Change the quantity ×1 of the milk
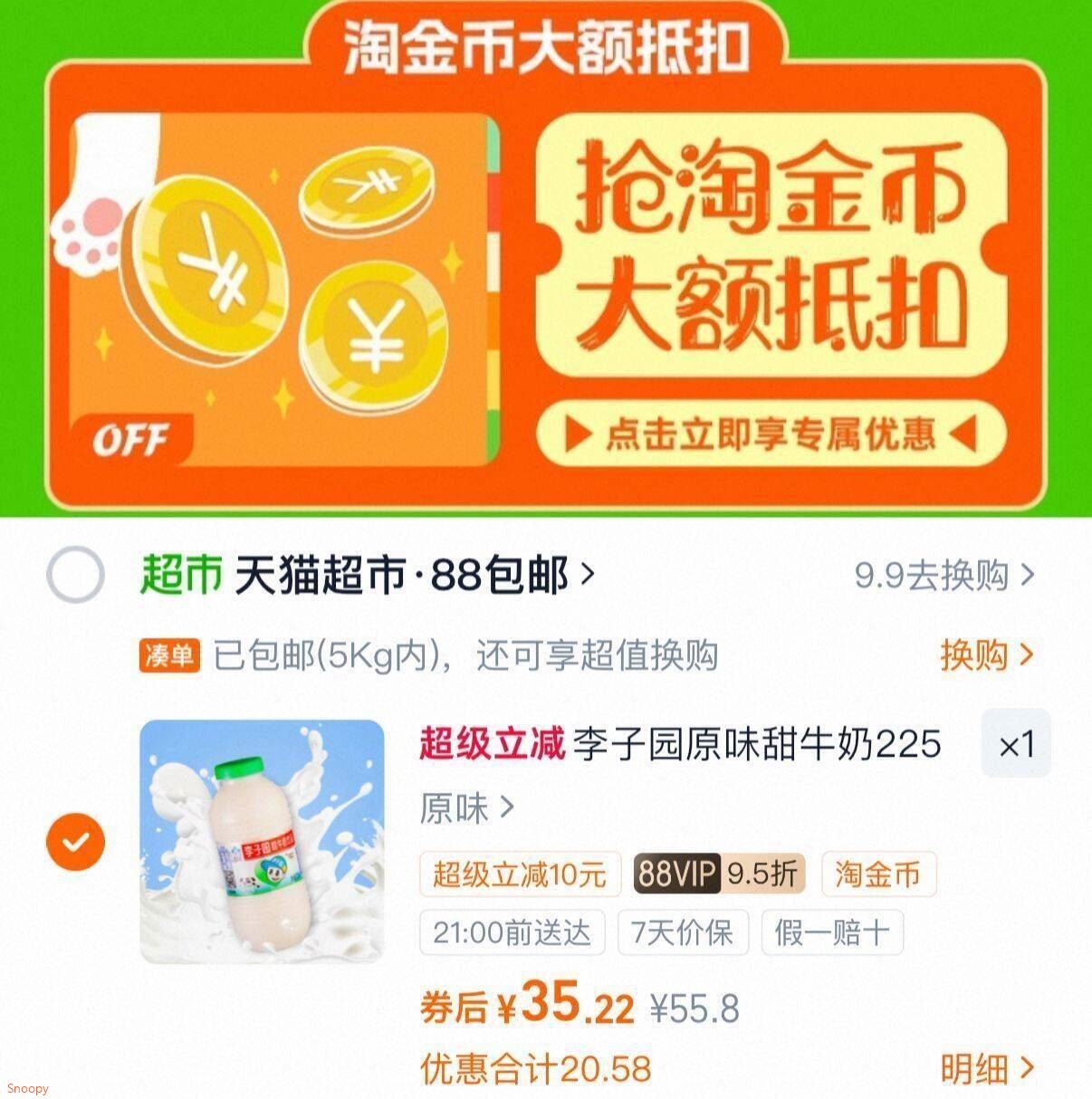Image resolution: width=1092 pixels, height=1099 pixels. pyautogui.click(x=1016, y=744)
